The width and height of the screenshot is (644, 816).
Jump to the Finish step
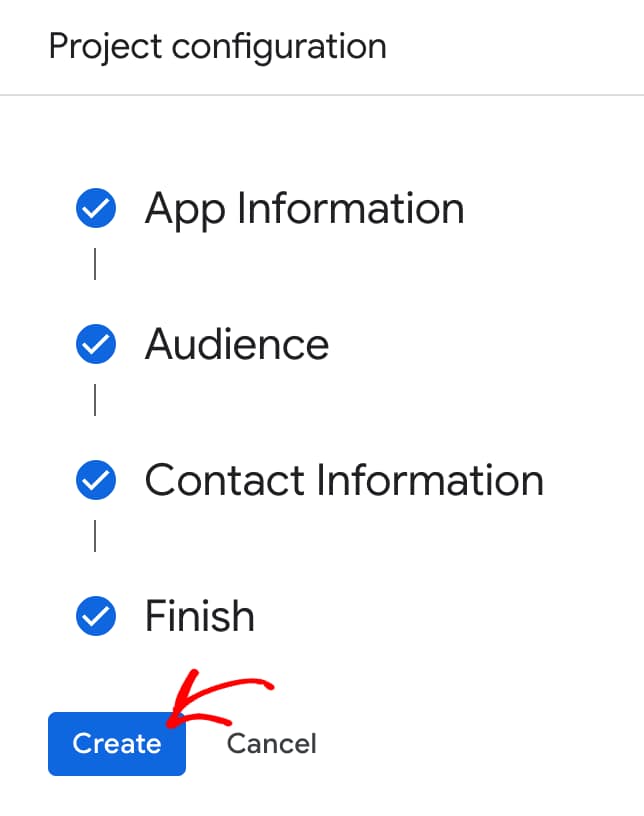tap(199, 616)
